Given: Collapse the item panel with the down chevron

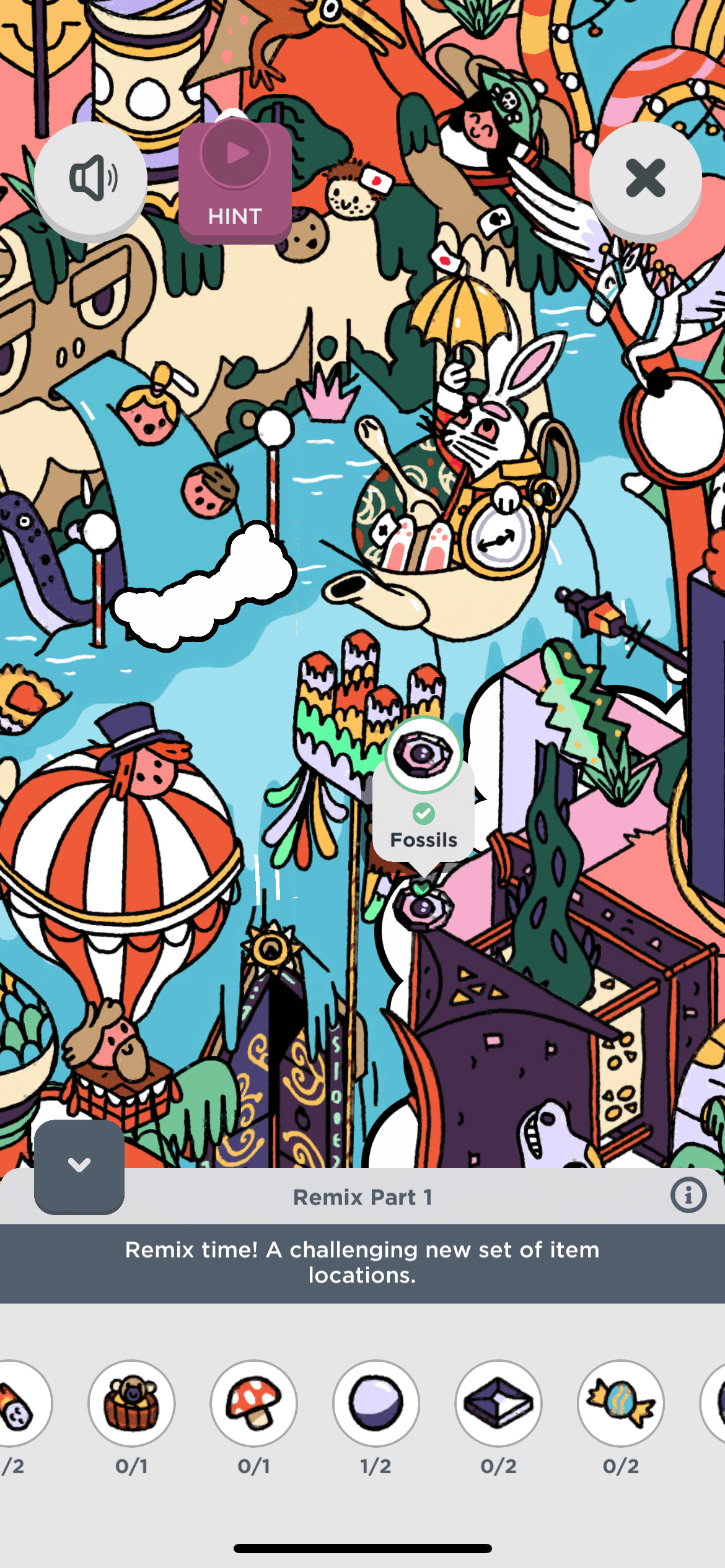Looking at the screenshot, I should click(x=79, y=1165).
